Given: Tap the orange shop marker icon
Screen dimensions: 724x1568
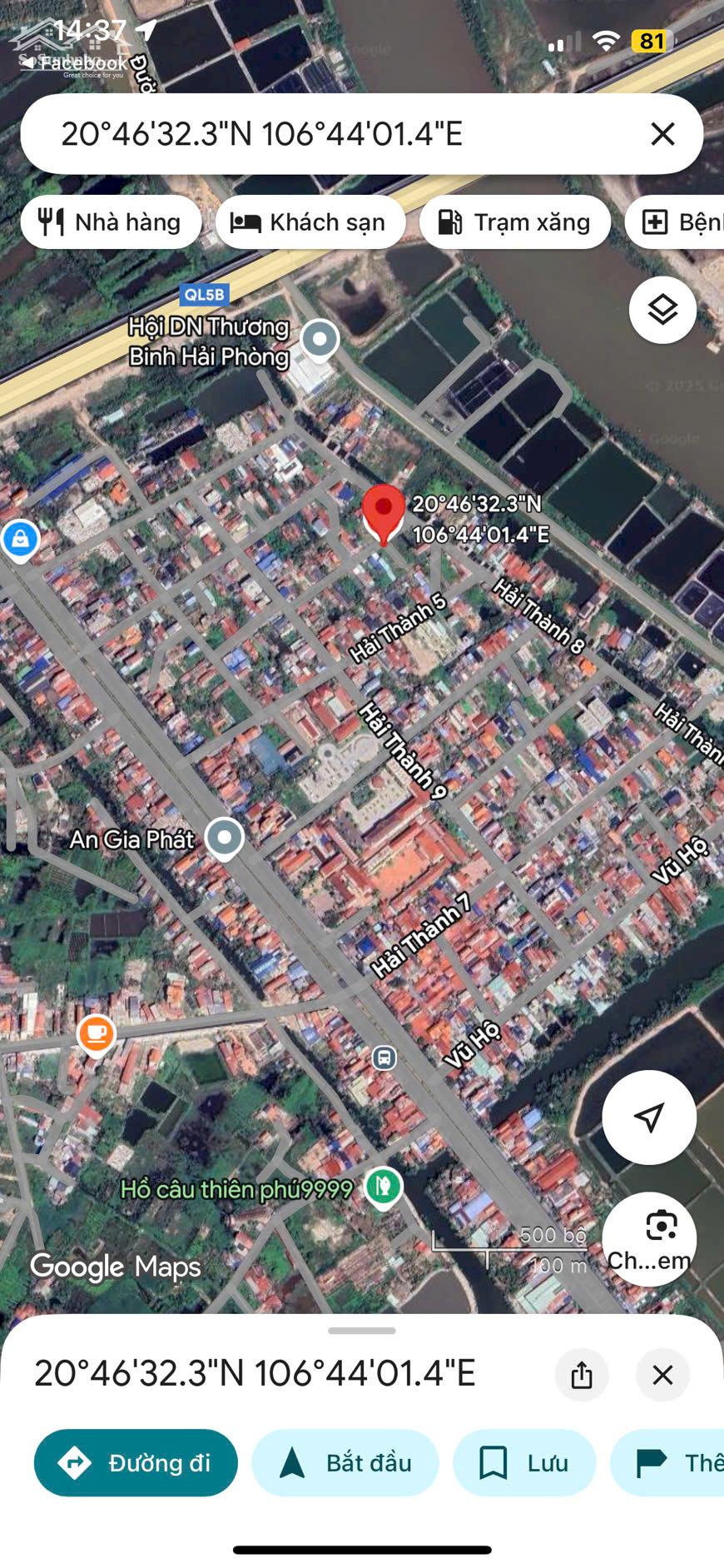Looking at the screenshot, I should click(95, 1034).
